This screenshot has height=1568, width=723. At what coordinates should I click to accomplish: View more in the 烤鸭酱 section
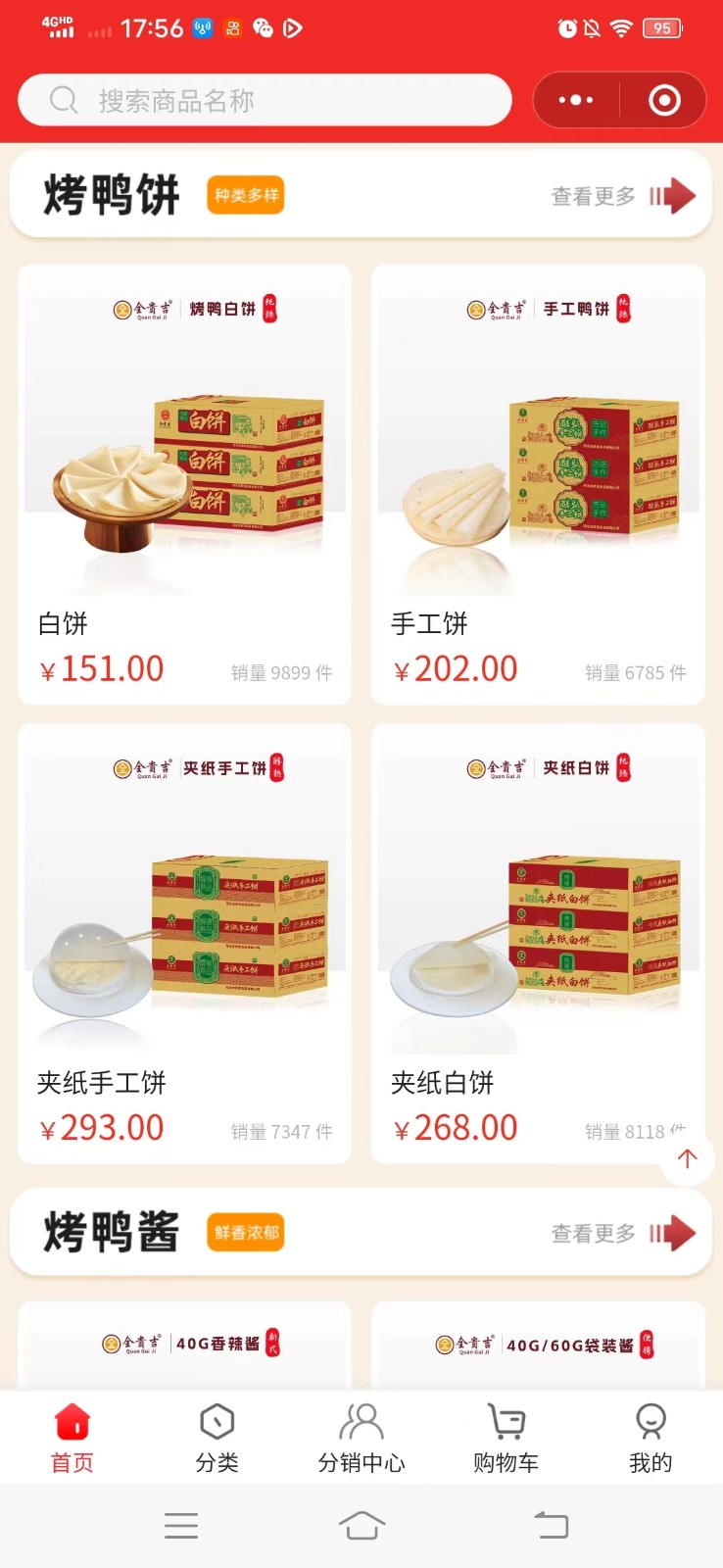[x=622, y=1233]
